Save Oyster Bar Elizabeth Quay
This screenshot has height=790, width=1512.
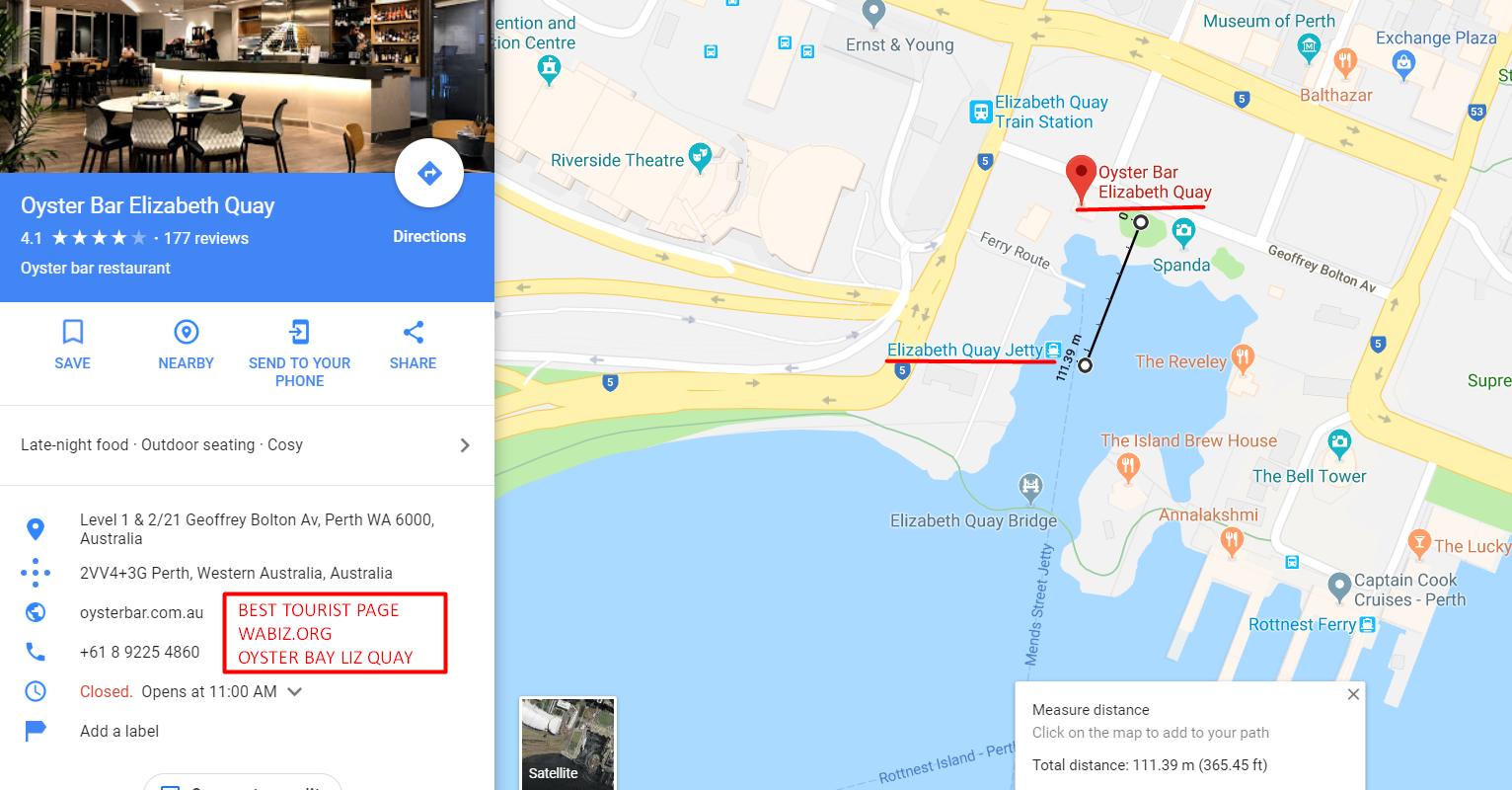click(x=72, y=344)
